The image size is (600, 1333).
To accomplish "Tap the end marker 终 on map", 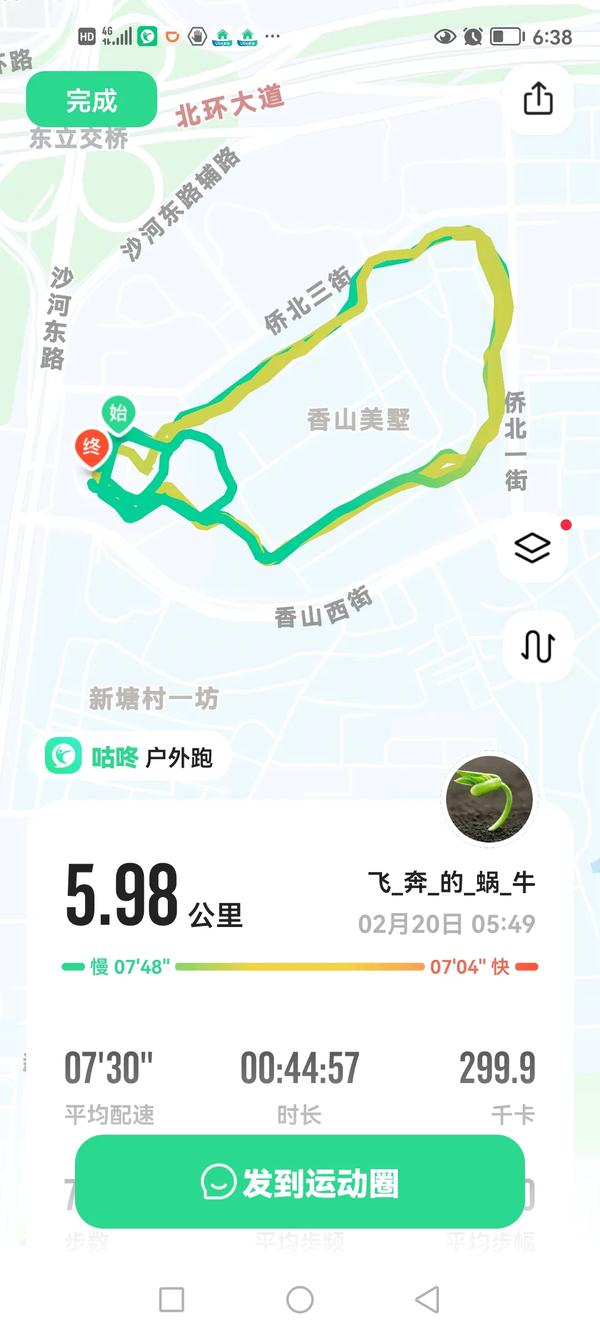I will pyautogui.click(x=91, y=448).
